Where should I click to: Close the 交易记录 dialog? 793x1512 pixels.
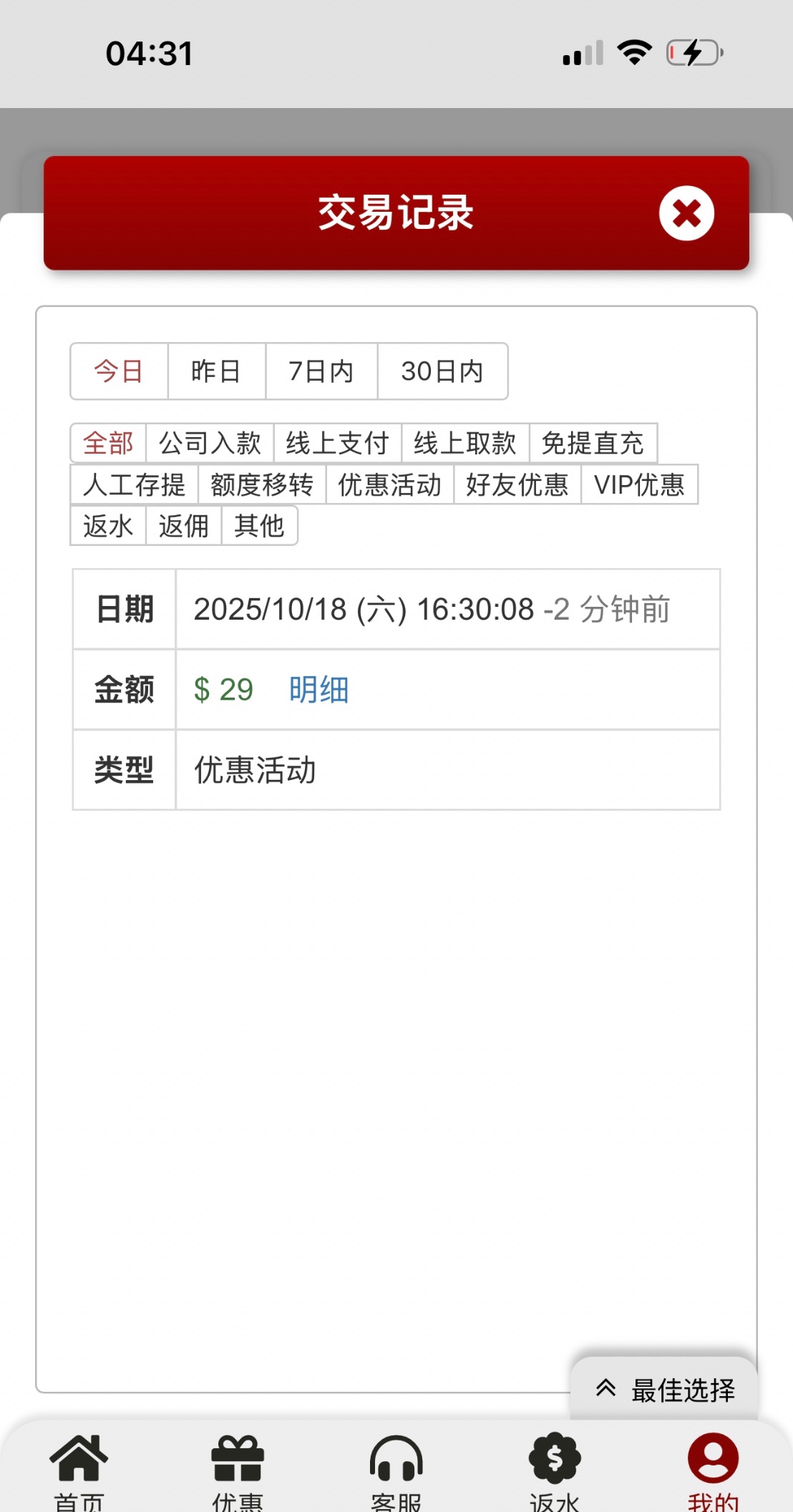[686, 213]
